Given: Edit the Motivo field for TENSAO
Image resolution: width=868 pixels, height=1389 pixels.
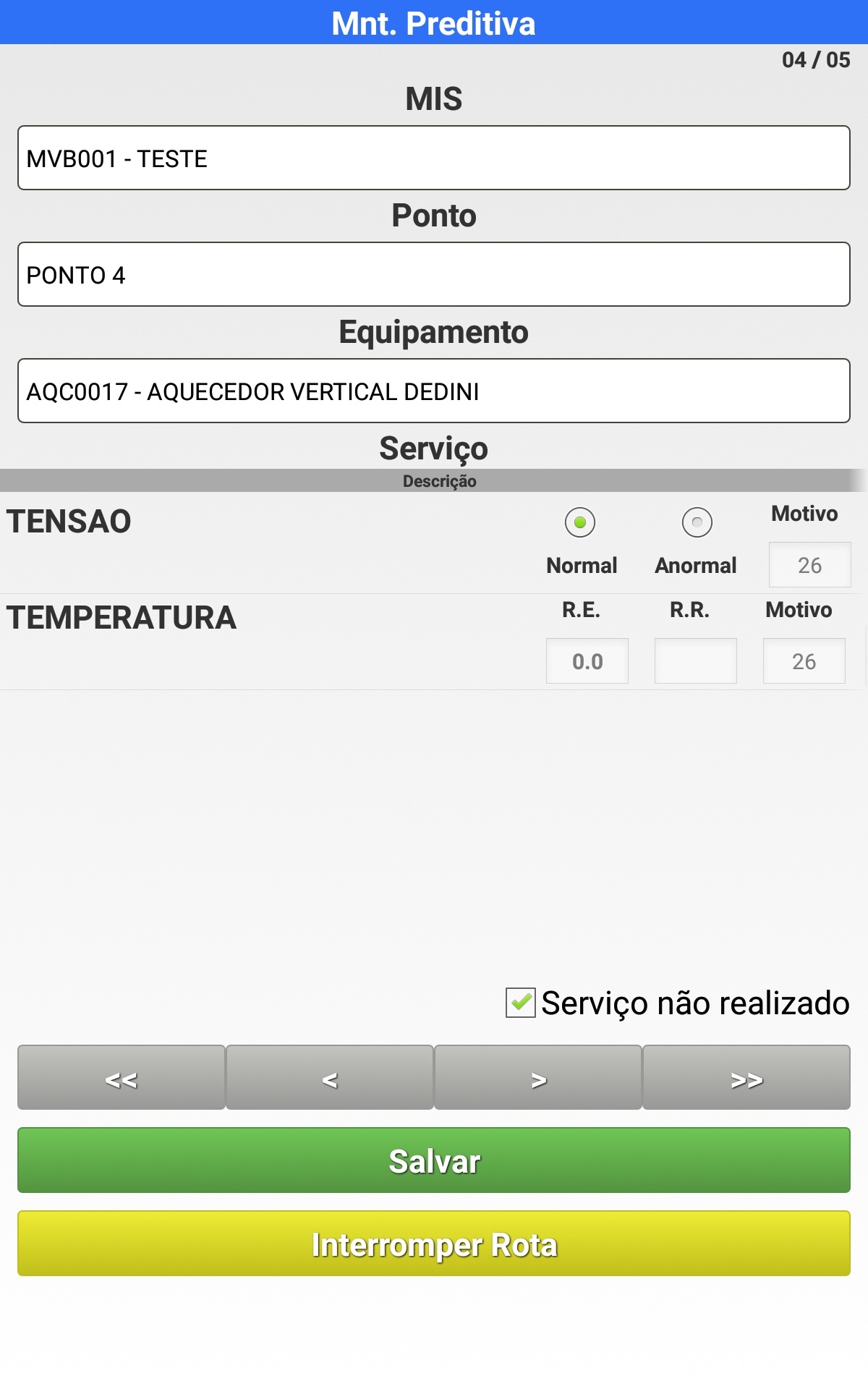Looking at the screenshot, I should click(x=809, y=565).
